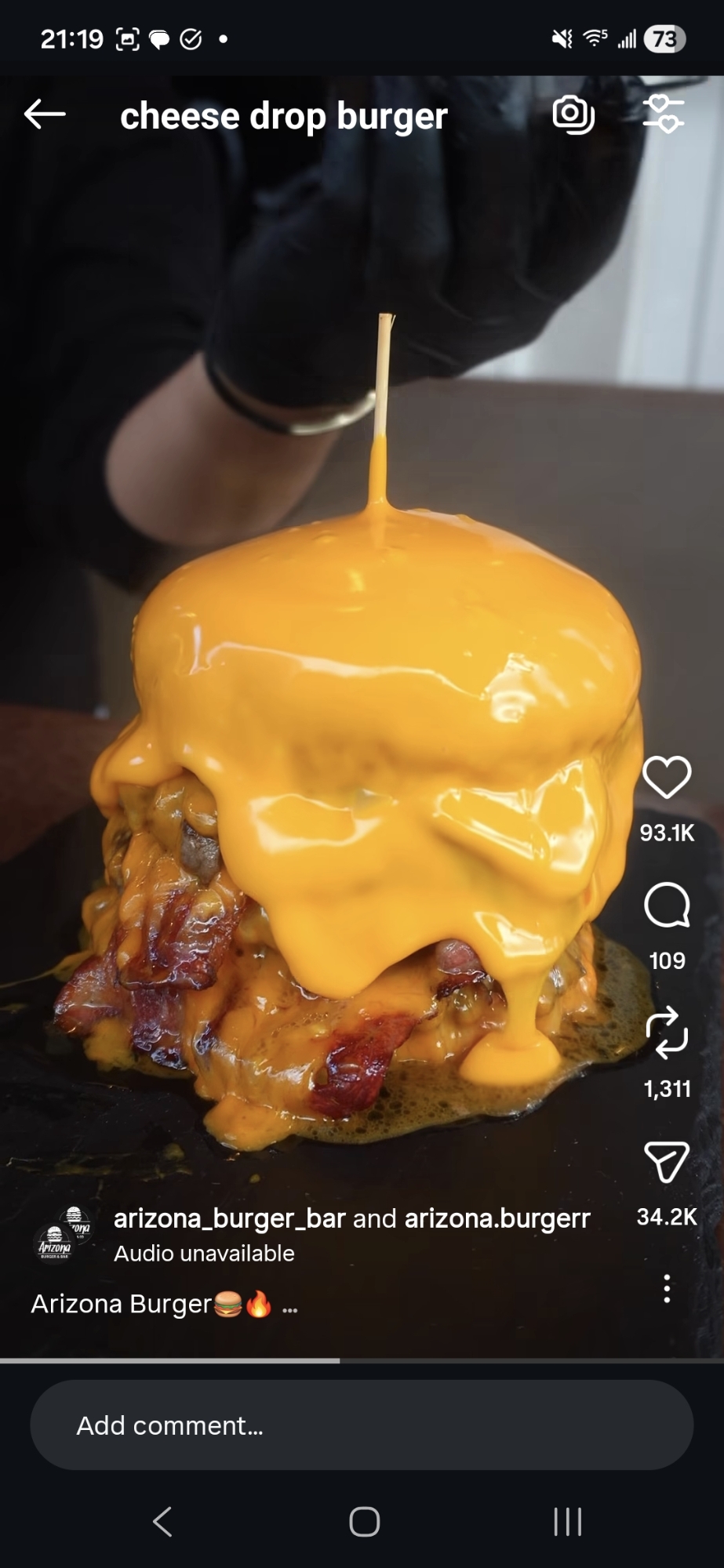Repost this reel

667,1033
